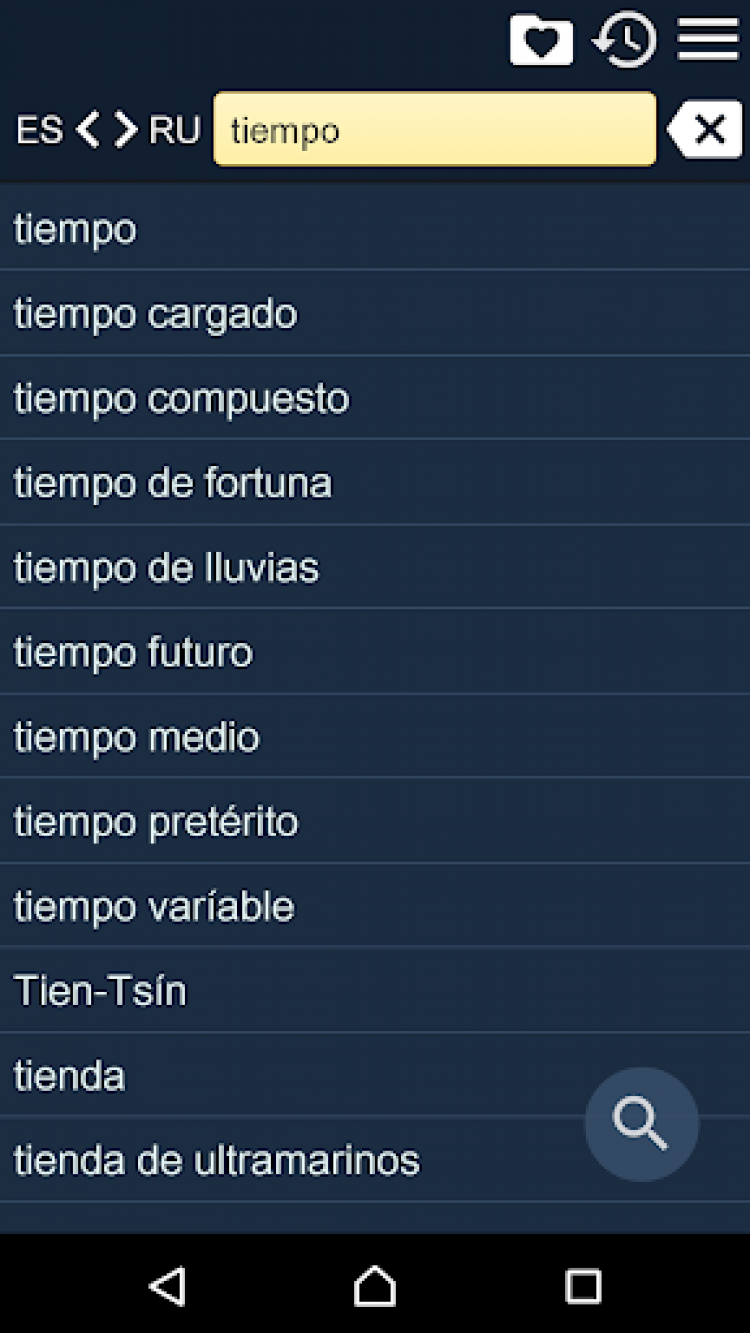
Task: Focus the search field containing tiempo
Action: 434,130
